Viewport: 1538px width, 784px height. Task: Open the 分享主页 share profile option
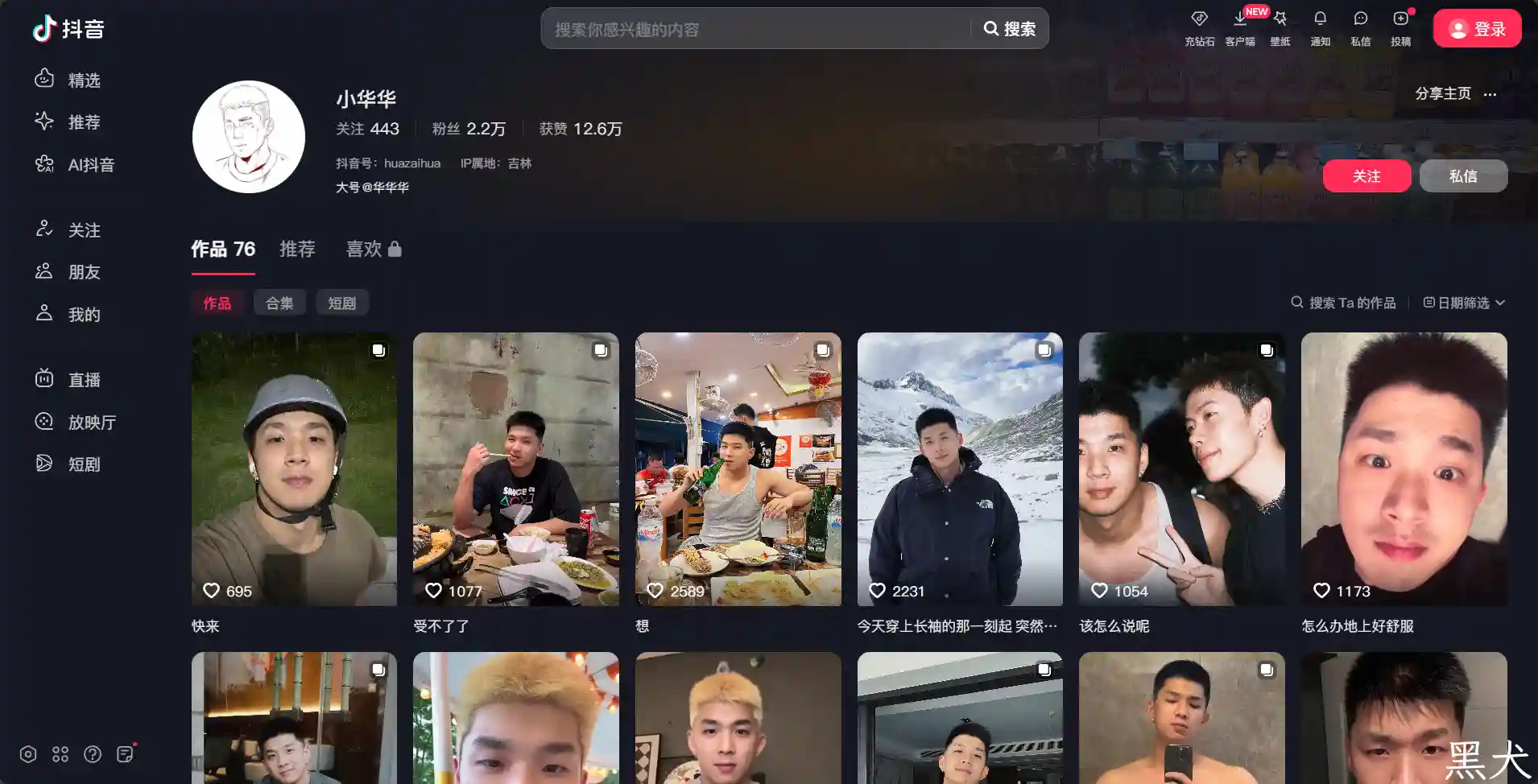coord(1442,93)
